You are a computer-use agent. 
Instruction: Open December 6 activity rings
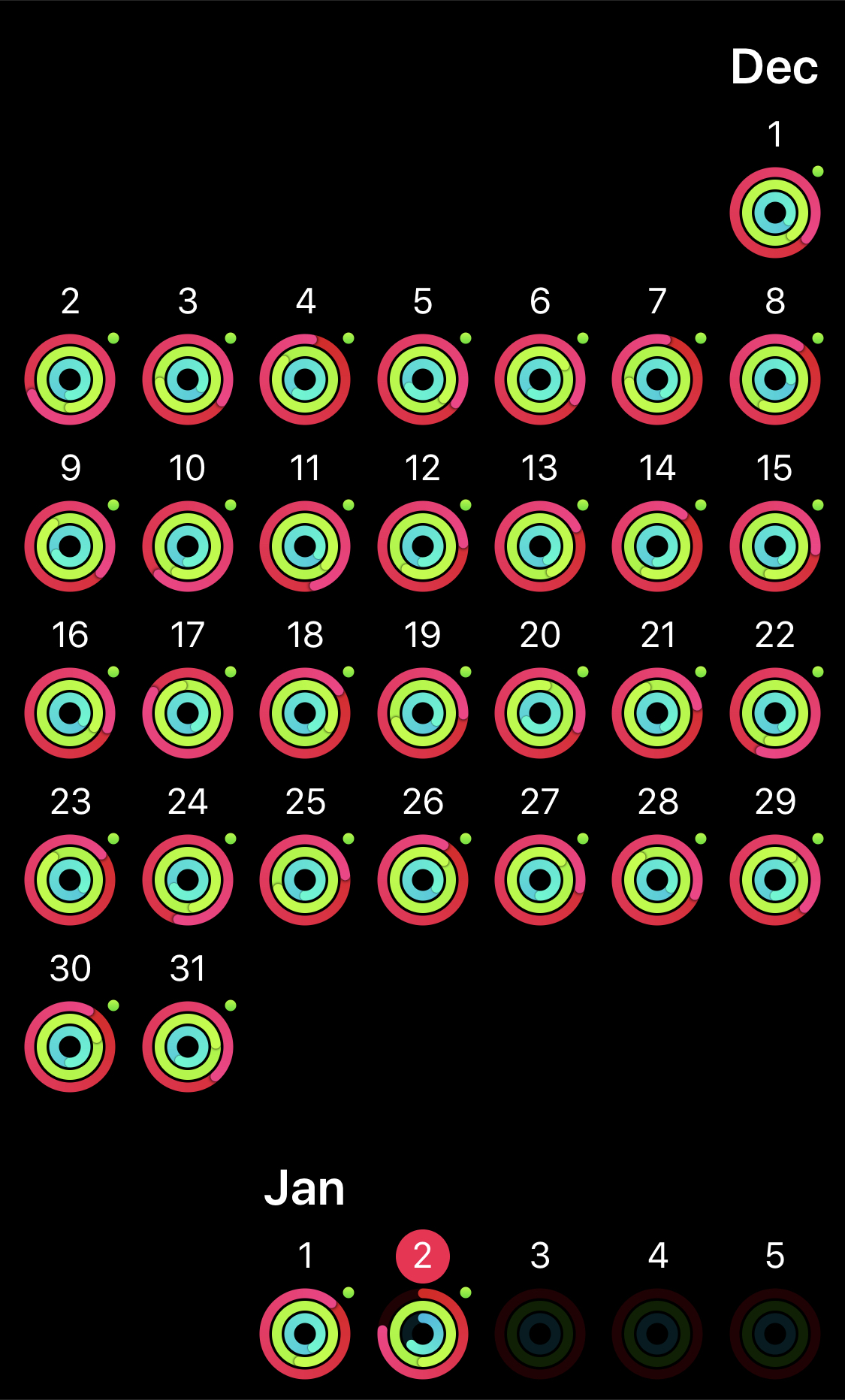coord(540,379)
